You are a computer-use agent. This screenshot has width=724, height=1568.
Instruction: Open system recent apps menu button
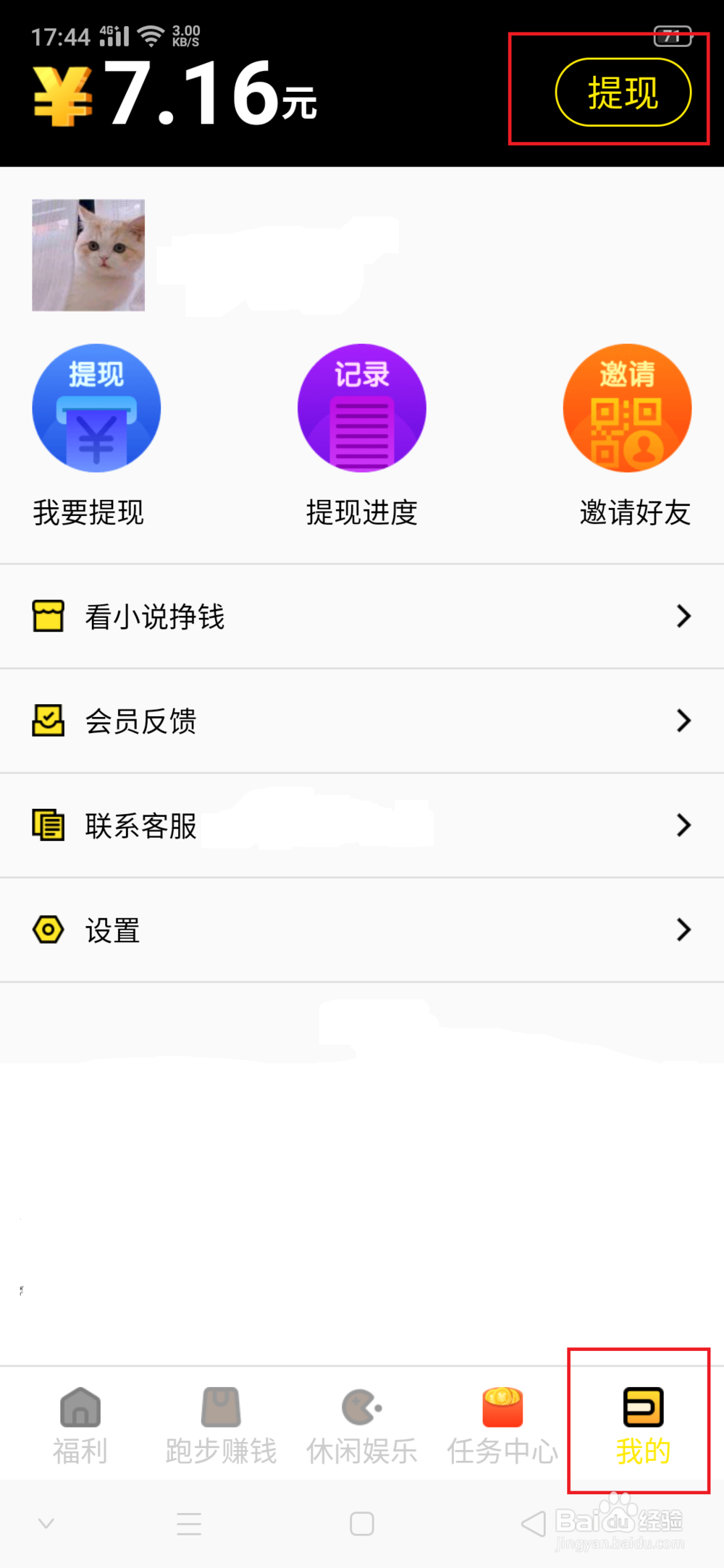189,1523
